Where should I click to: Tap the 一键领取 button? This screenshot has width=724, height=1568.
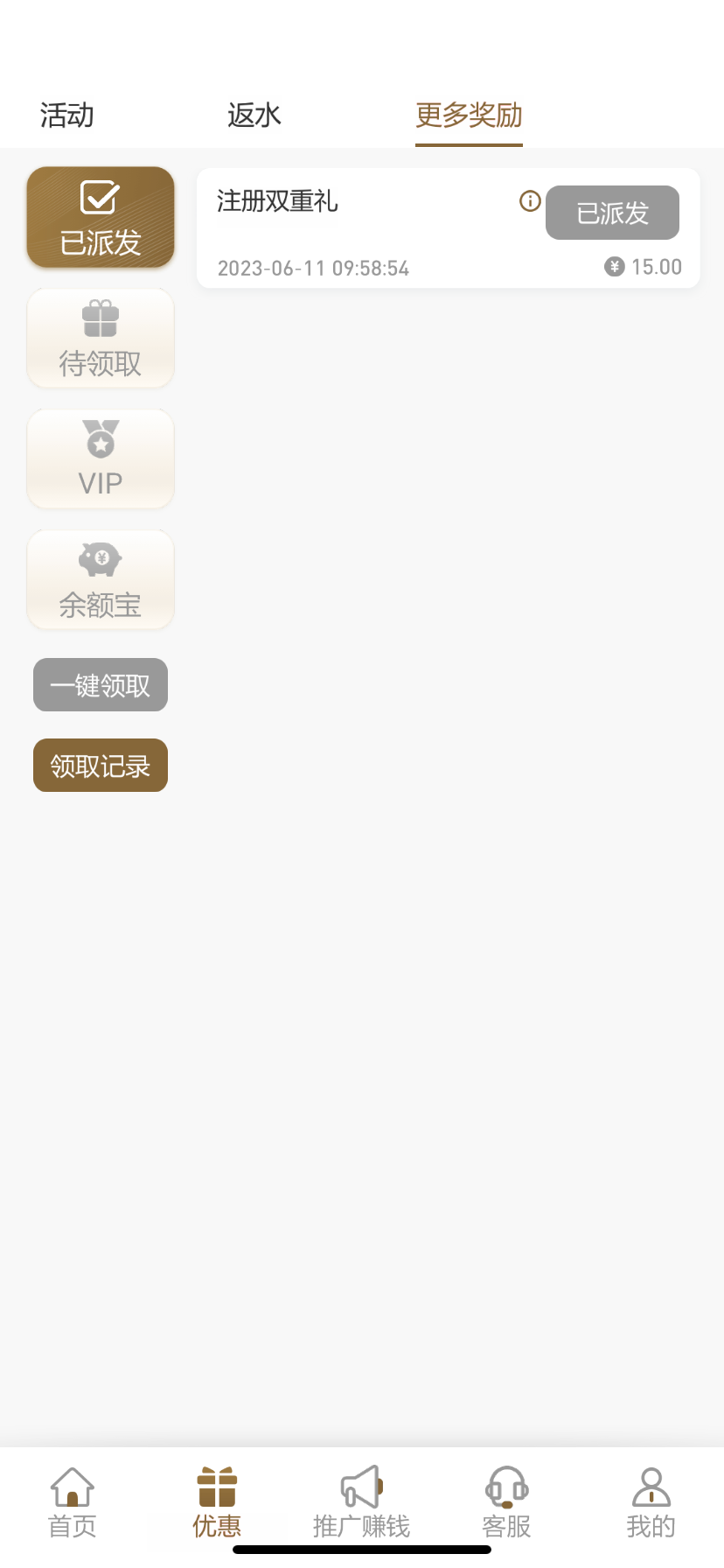(101, 685)
